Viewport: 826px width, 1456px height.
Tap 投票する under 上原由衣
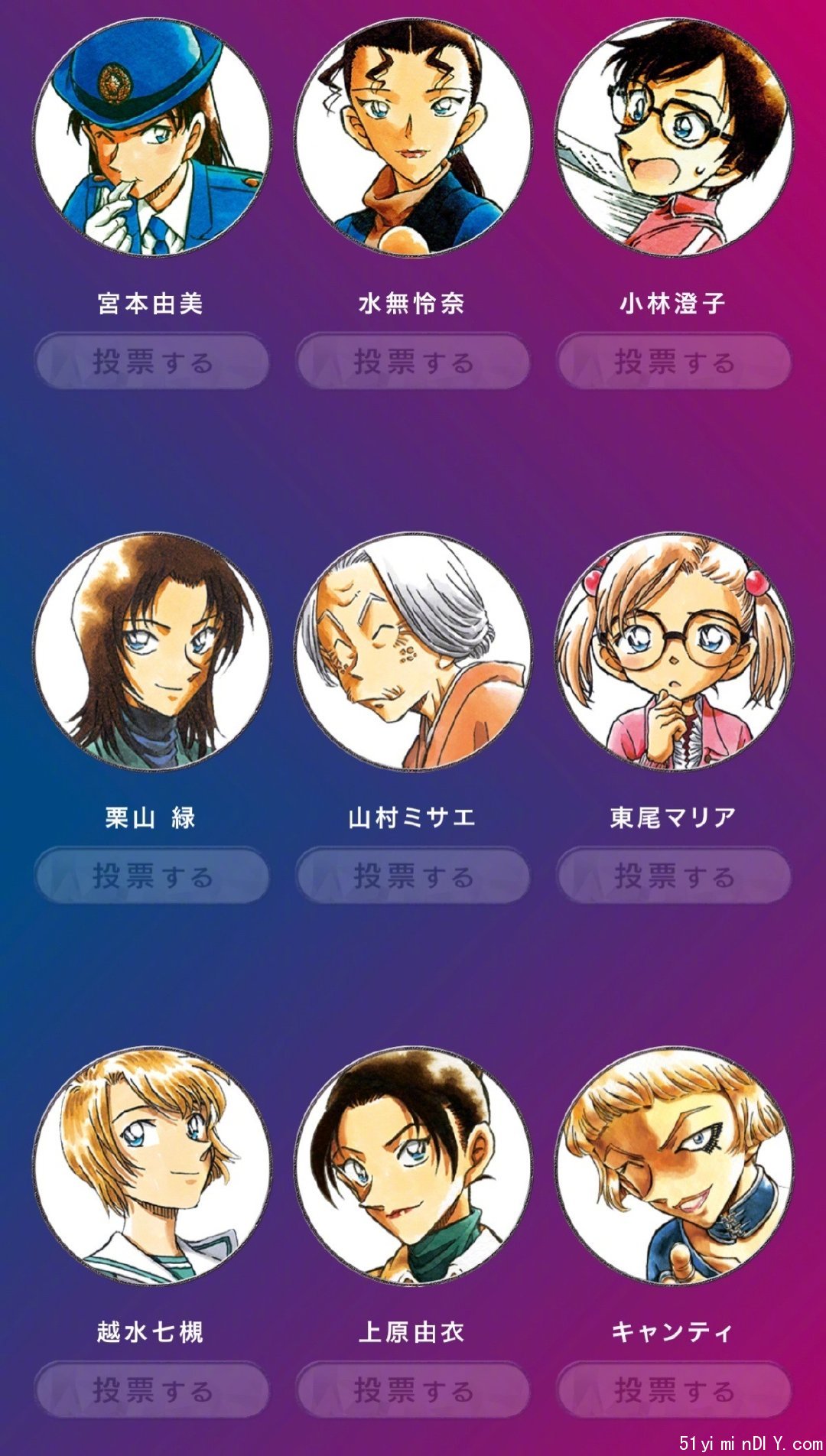tap(413, 1389)
